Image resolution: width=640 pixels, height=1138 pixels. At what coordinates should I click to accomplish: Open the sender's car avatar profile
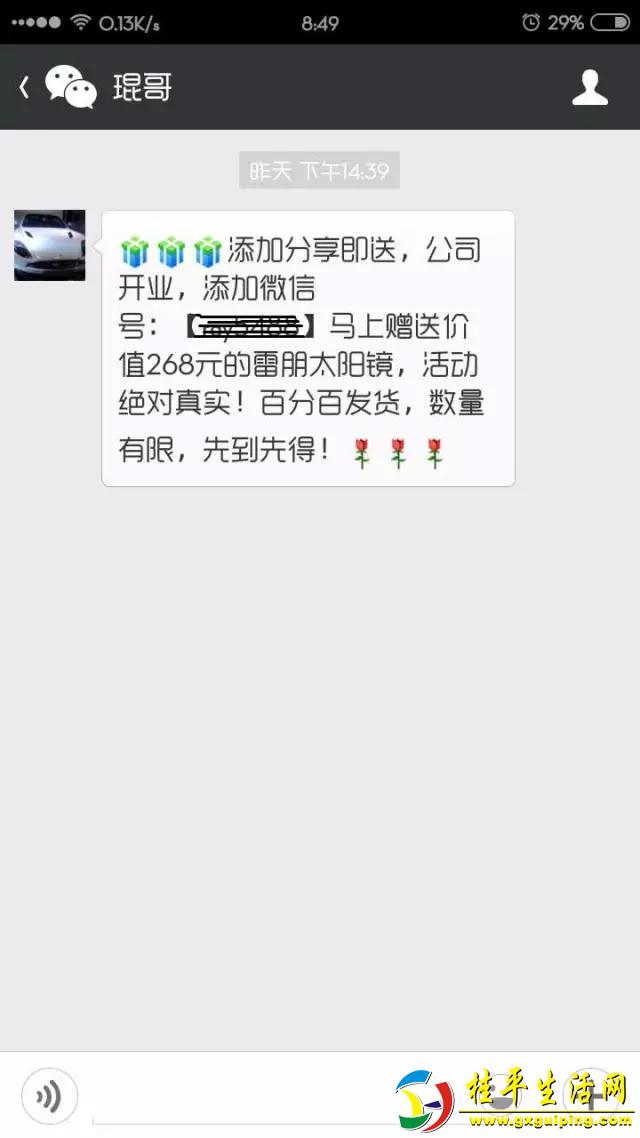pyautogui.click(x=50, y=245)
